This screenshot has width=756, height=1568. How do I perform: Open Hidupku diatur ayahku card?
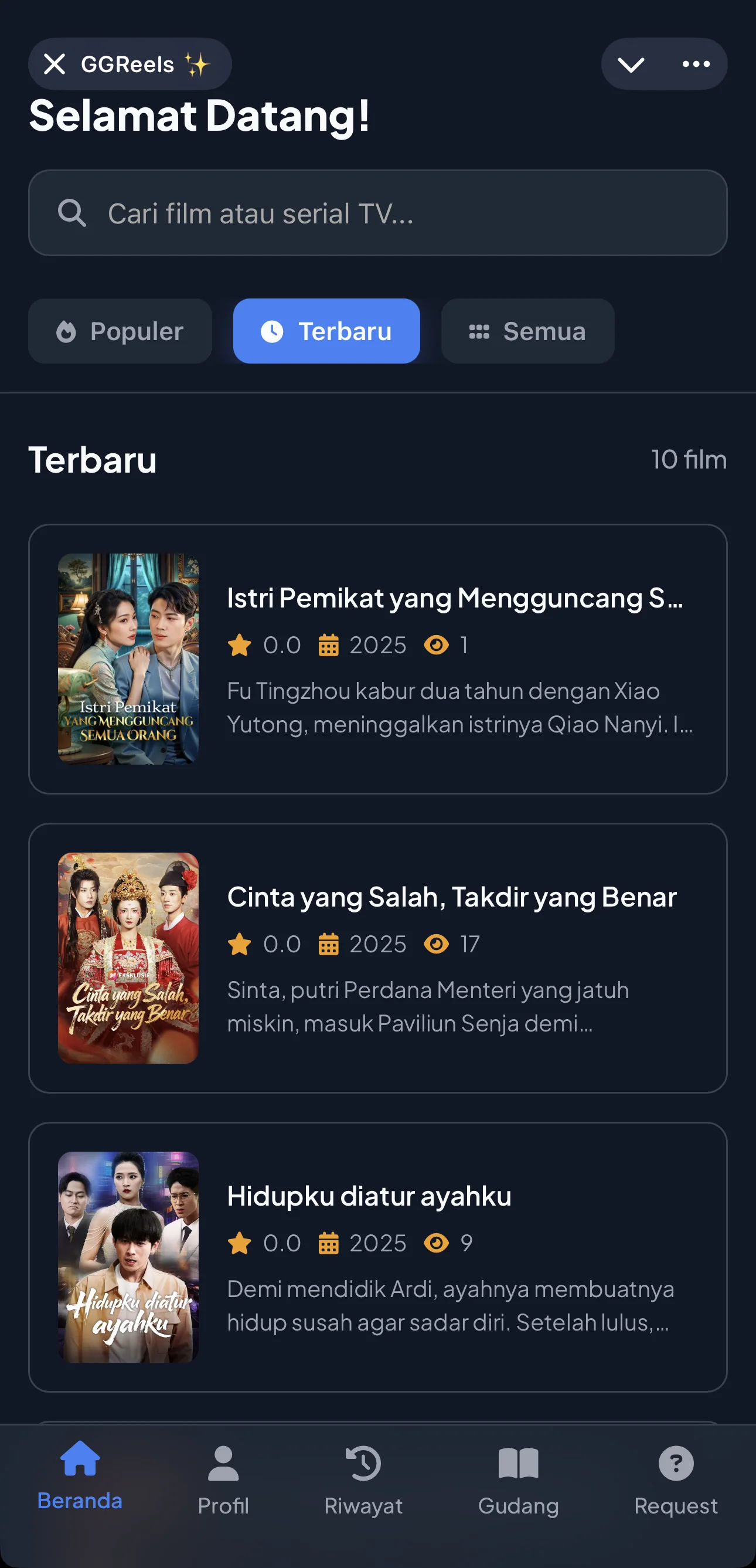click(377, 1257)
